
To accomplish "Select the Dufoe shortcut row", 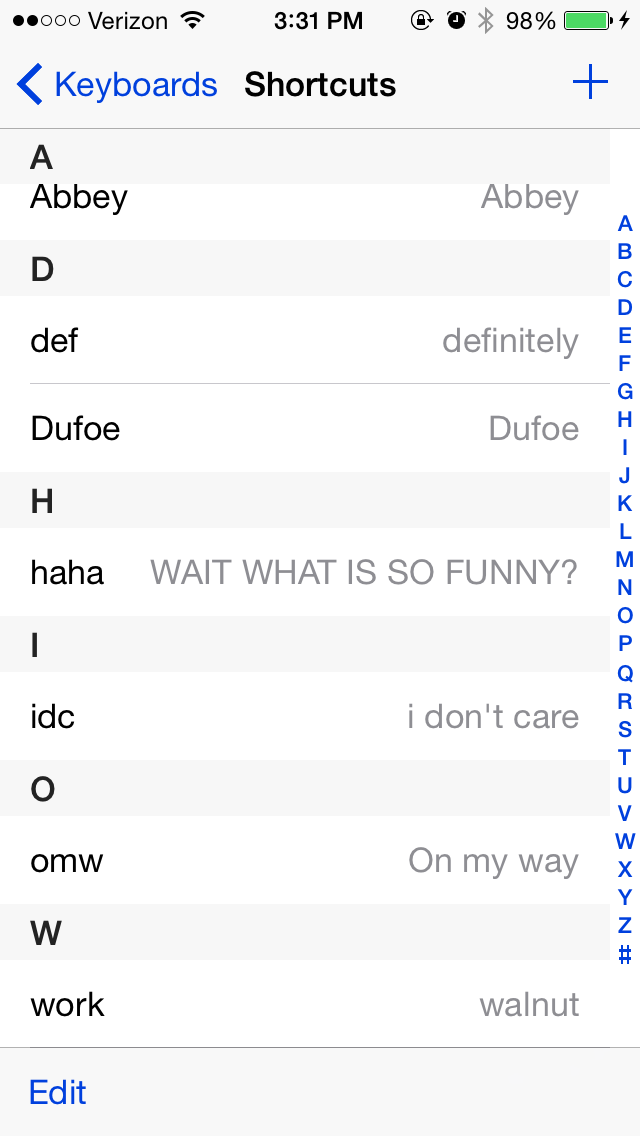I will [304, 428].
